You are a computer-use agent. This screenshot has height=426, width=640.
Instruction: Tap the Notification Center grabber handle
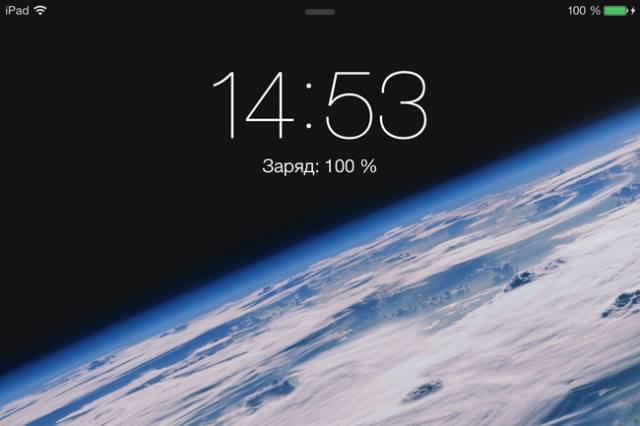click(x=320, y=12)
